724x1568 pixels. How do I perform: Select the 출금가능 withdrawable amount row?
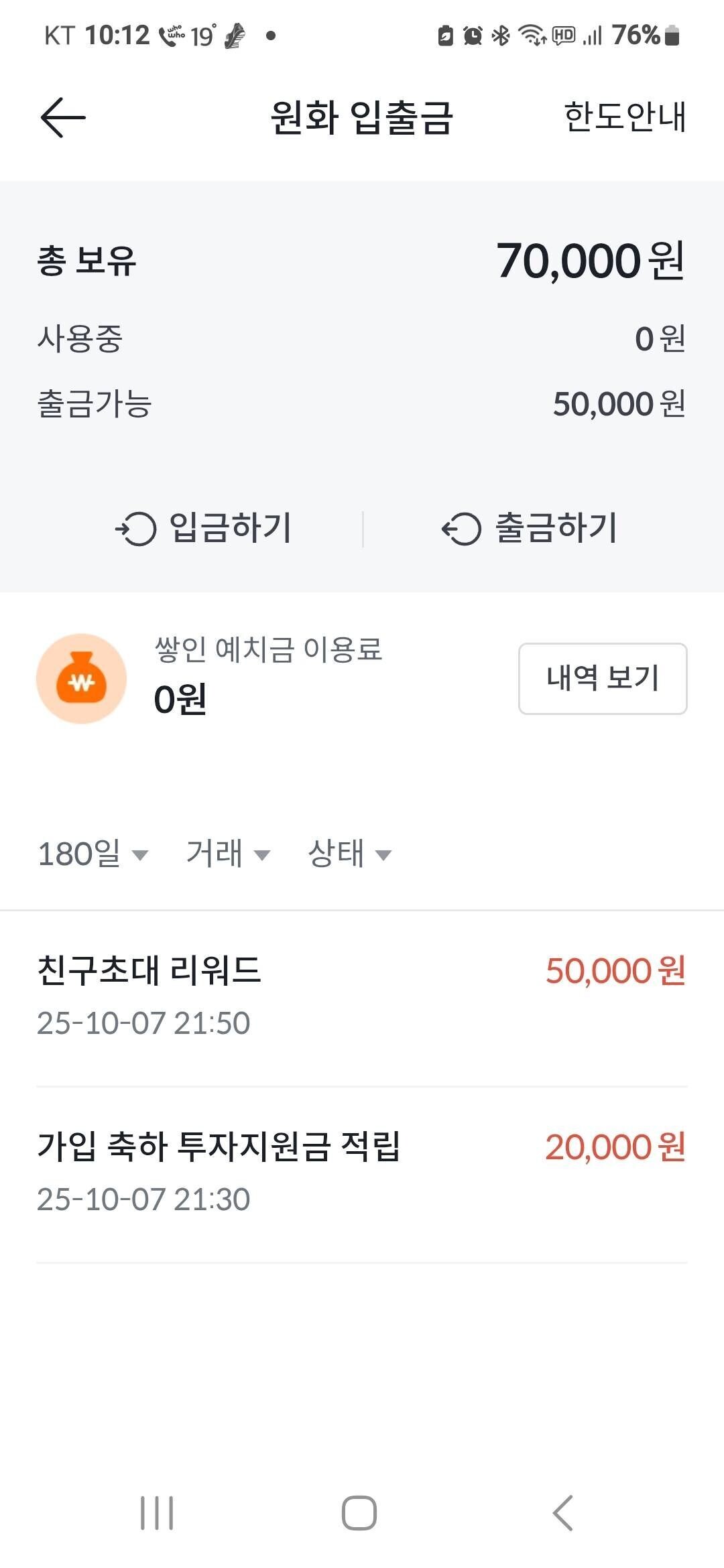362,403
